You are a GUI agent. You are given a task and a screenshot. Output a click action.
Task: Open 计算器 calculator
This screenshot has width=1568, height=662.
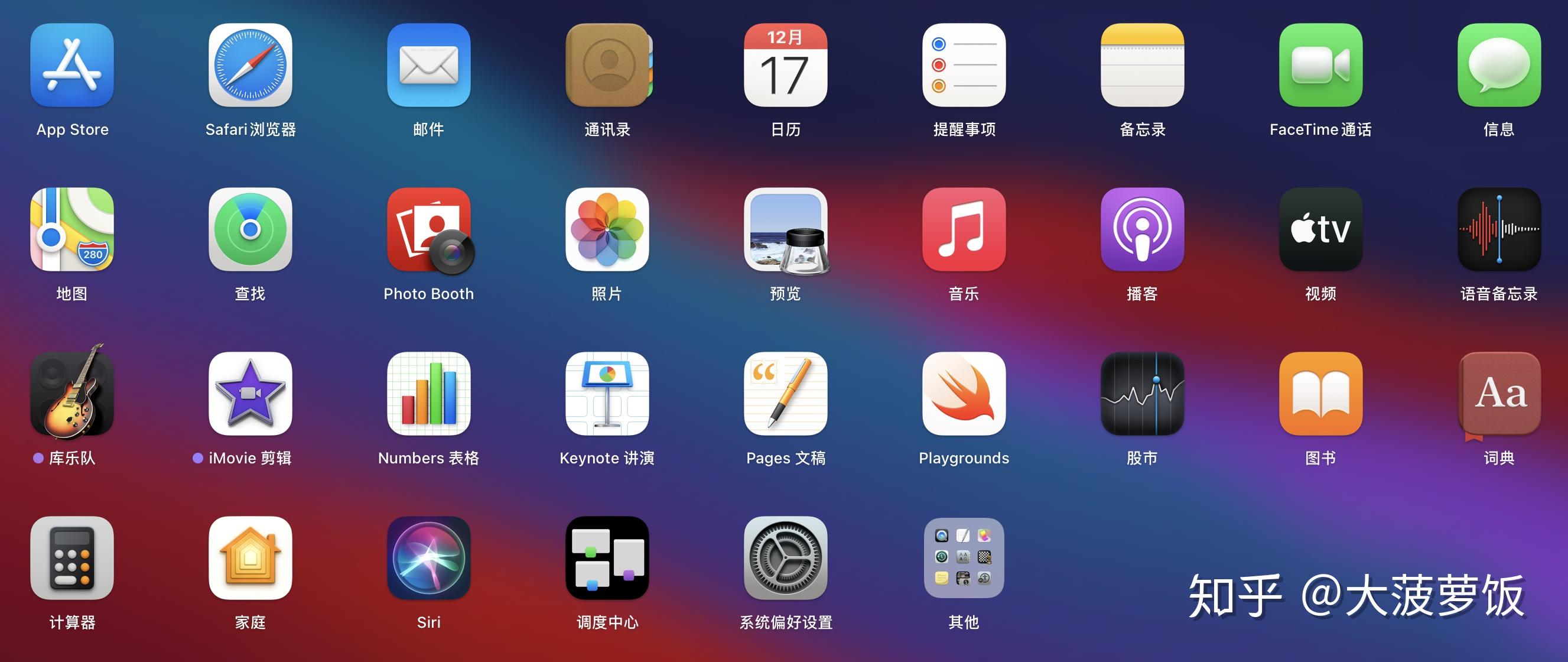(72, 559)
